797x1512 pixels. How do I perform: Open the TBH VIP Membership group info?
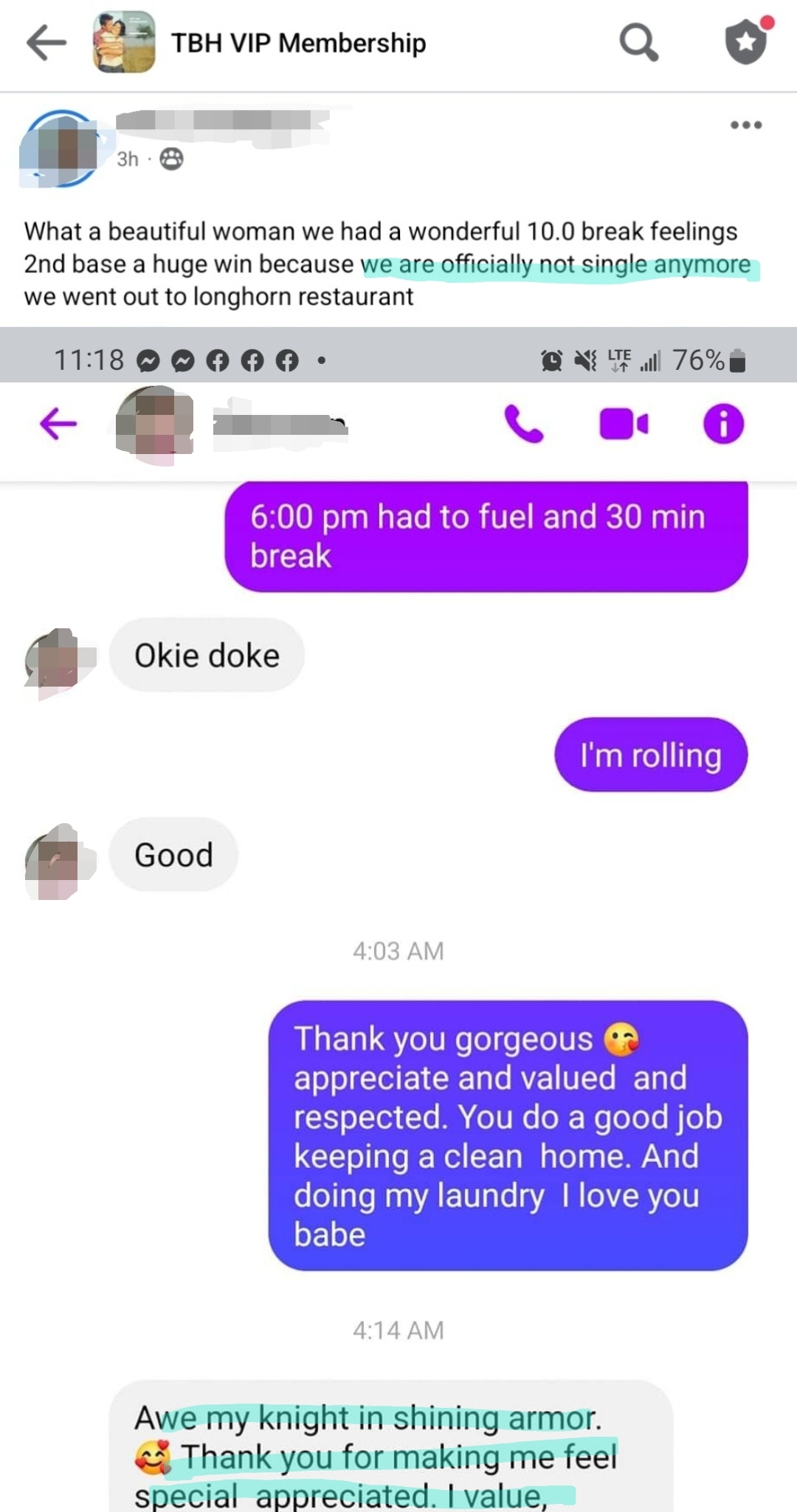[x=298, y=44]
